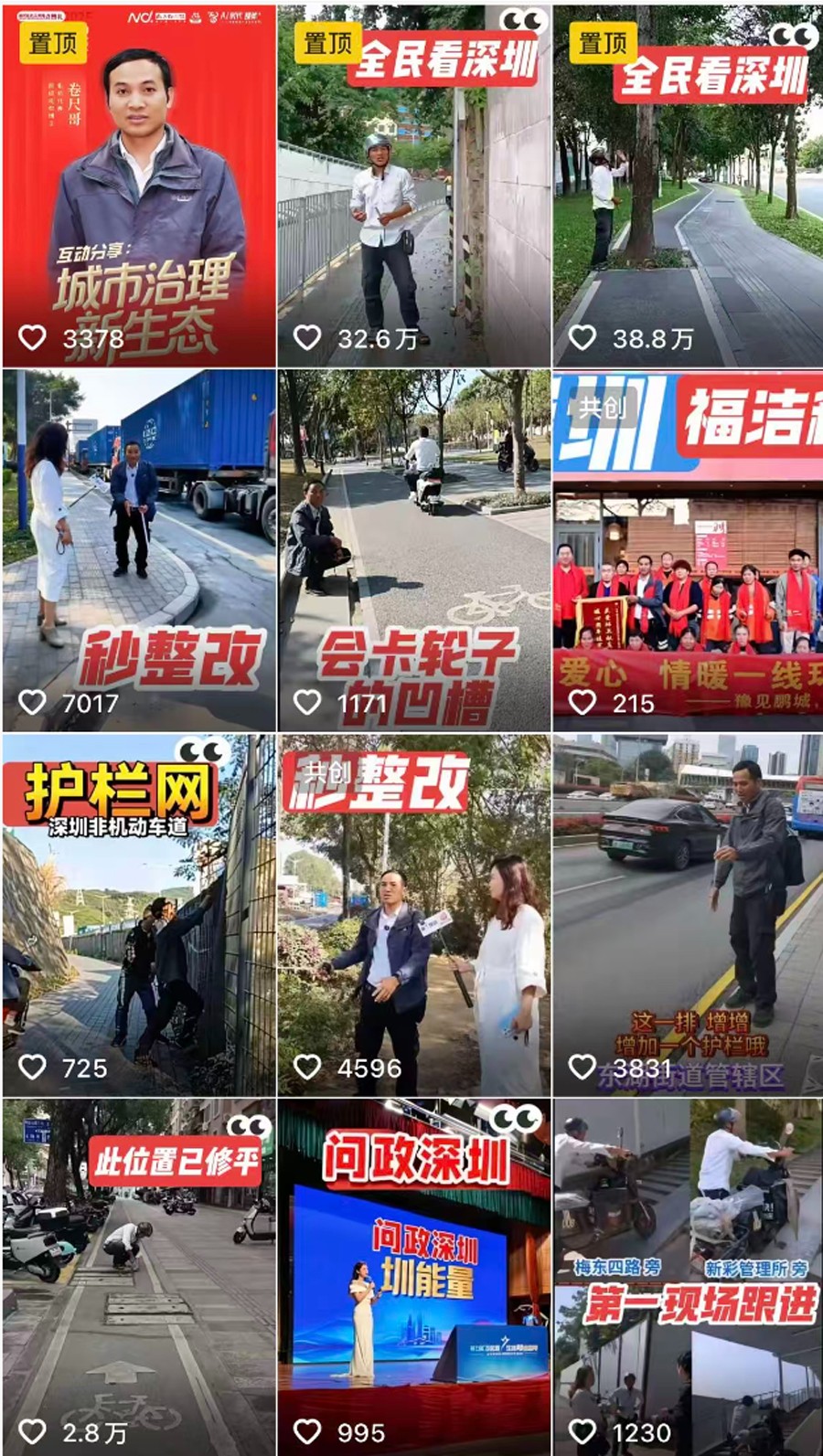The image size is (823, 1456).
Task: Open the 增加一个护栏 video with 3831 likes
Action: point(688,915)
